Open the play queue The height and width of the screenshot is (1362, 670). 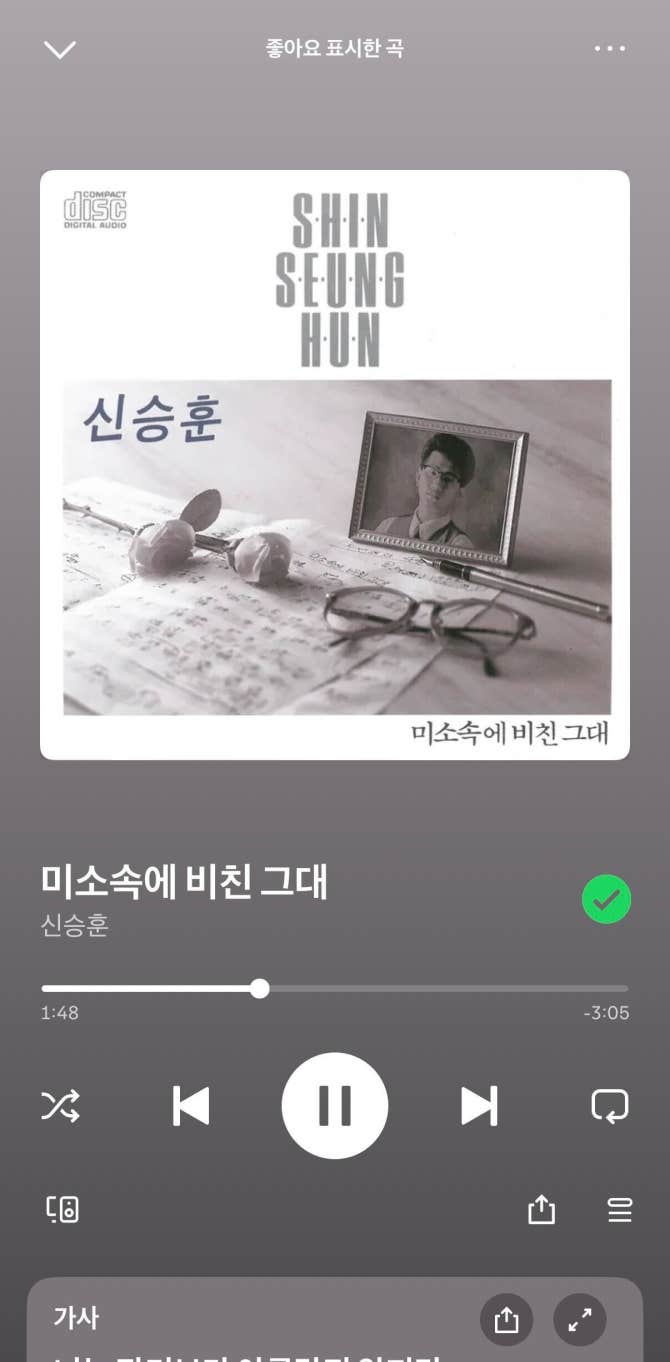tap(620, 1210)
